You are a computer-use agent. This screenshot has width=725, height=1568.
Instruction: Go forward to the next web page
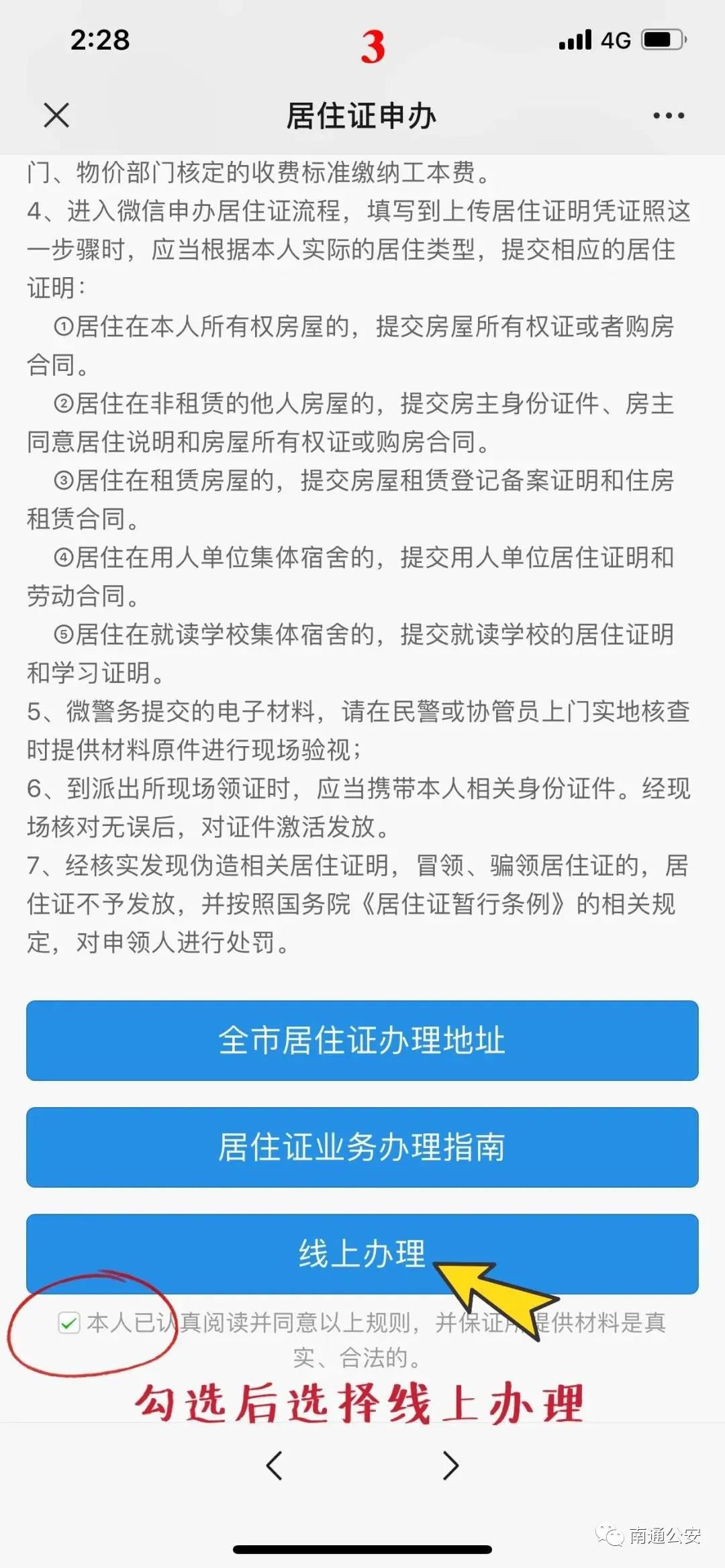click(450, 1465)
